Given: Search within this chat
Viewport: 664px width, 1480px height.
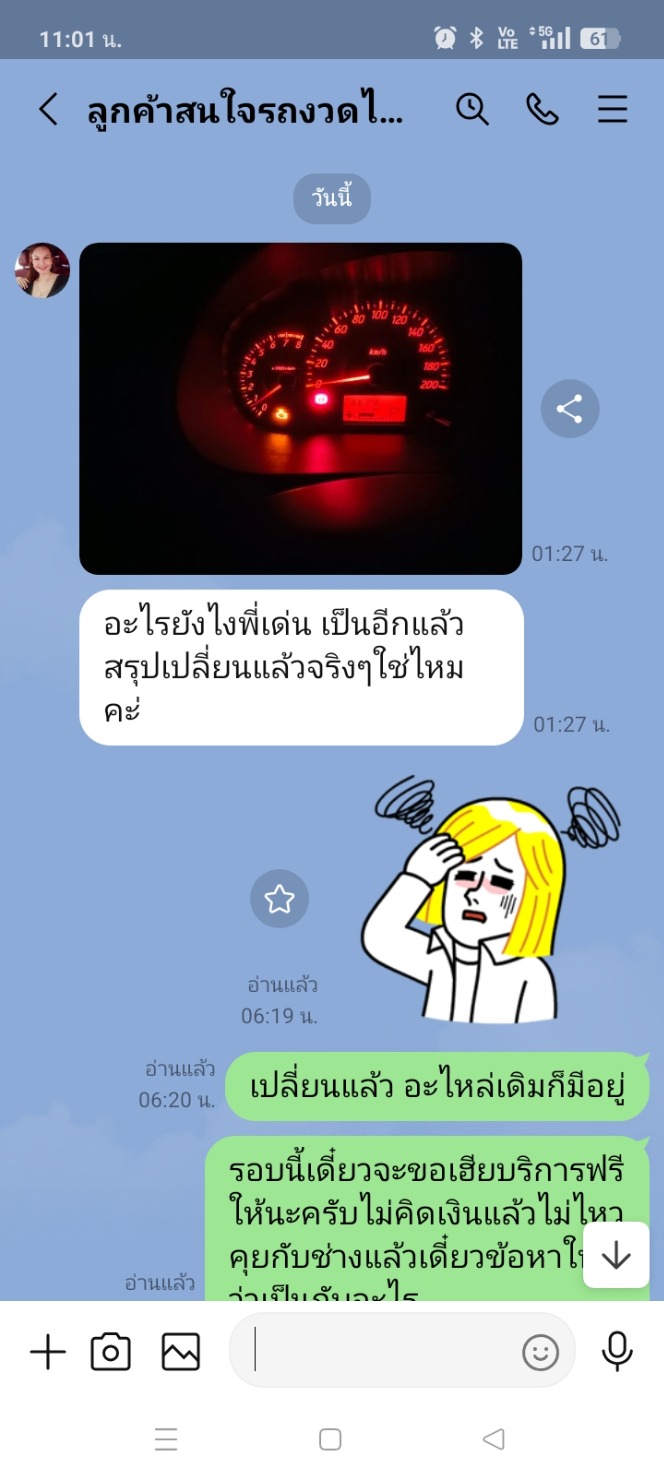Looking at the screenshot, I should click(x=472, y=109).
